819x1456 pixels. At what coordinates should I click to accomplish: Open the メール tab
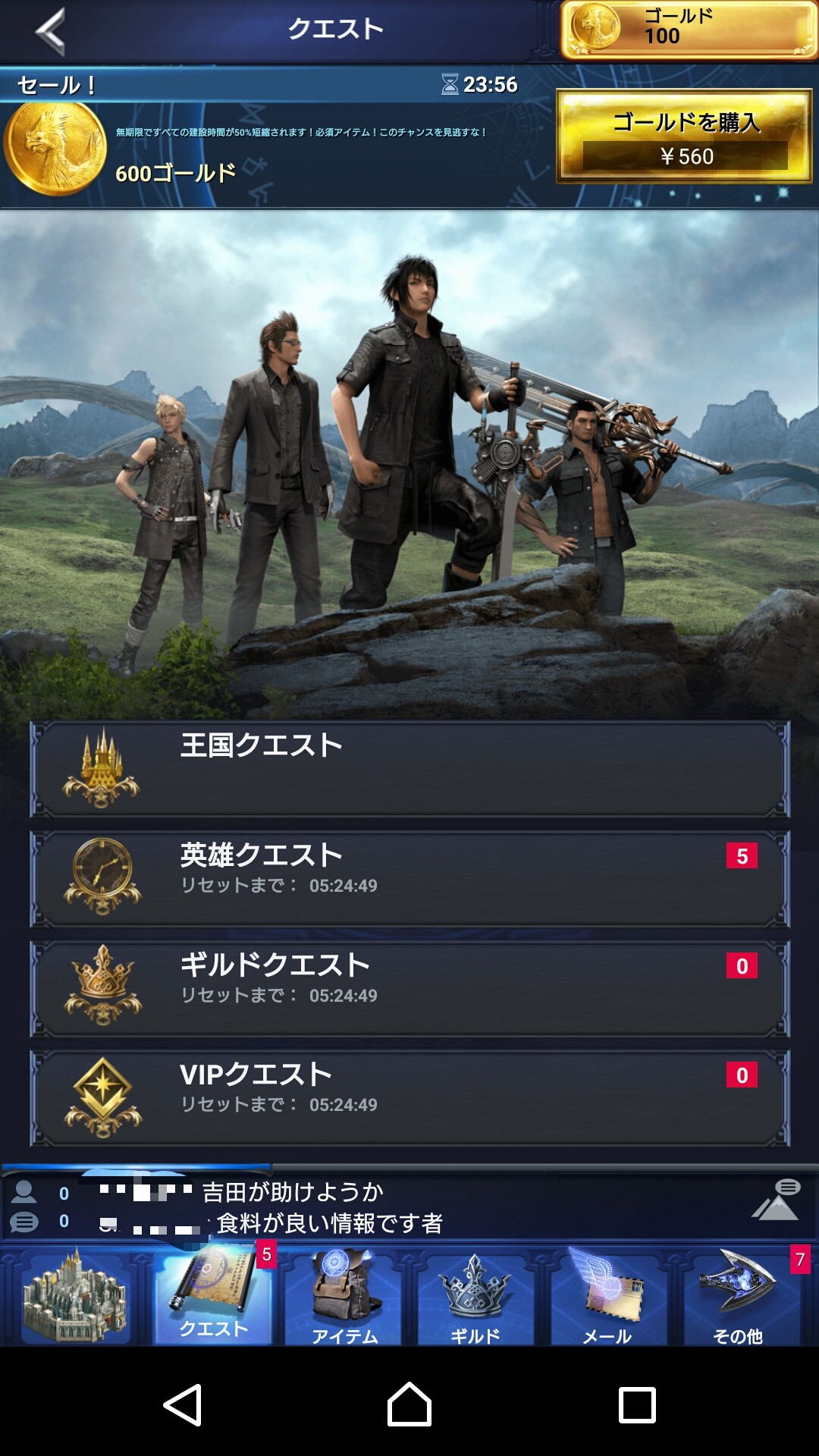(607, 1298)
